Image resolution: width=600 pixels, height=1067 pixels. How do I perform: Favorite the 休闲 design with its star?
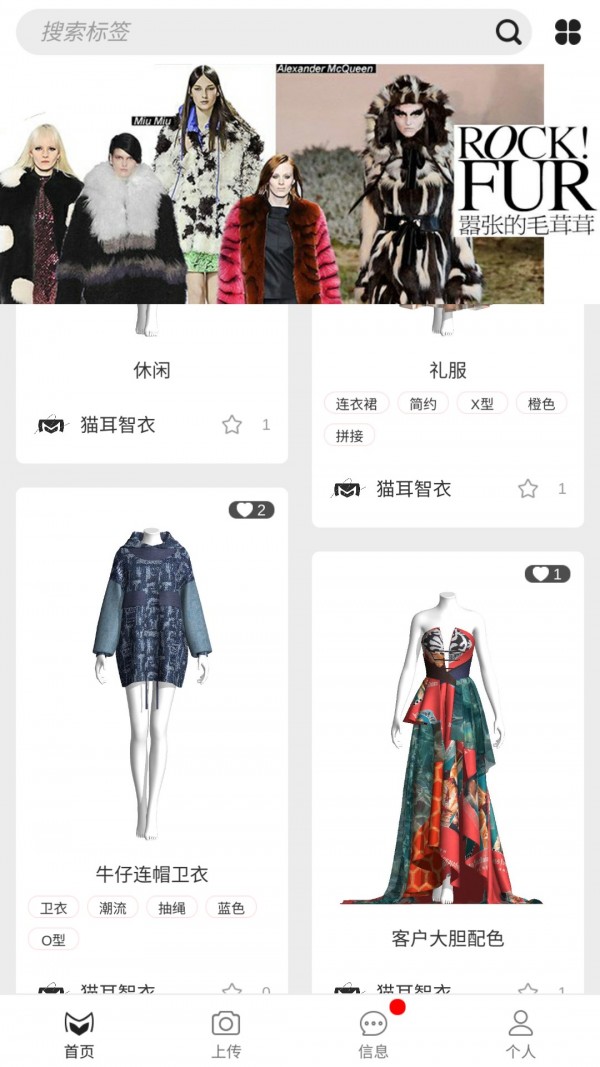click(232, 425)
